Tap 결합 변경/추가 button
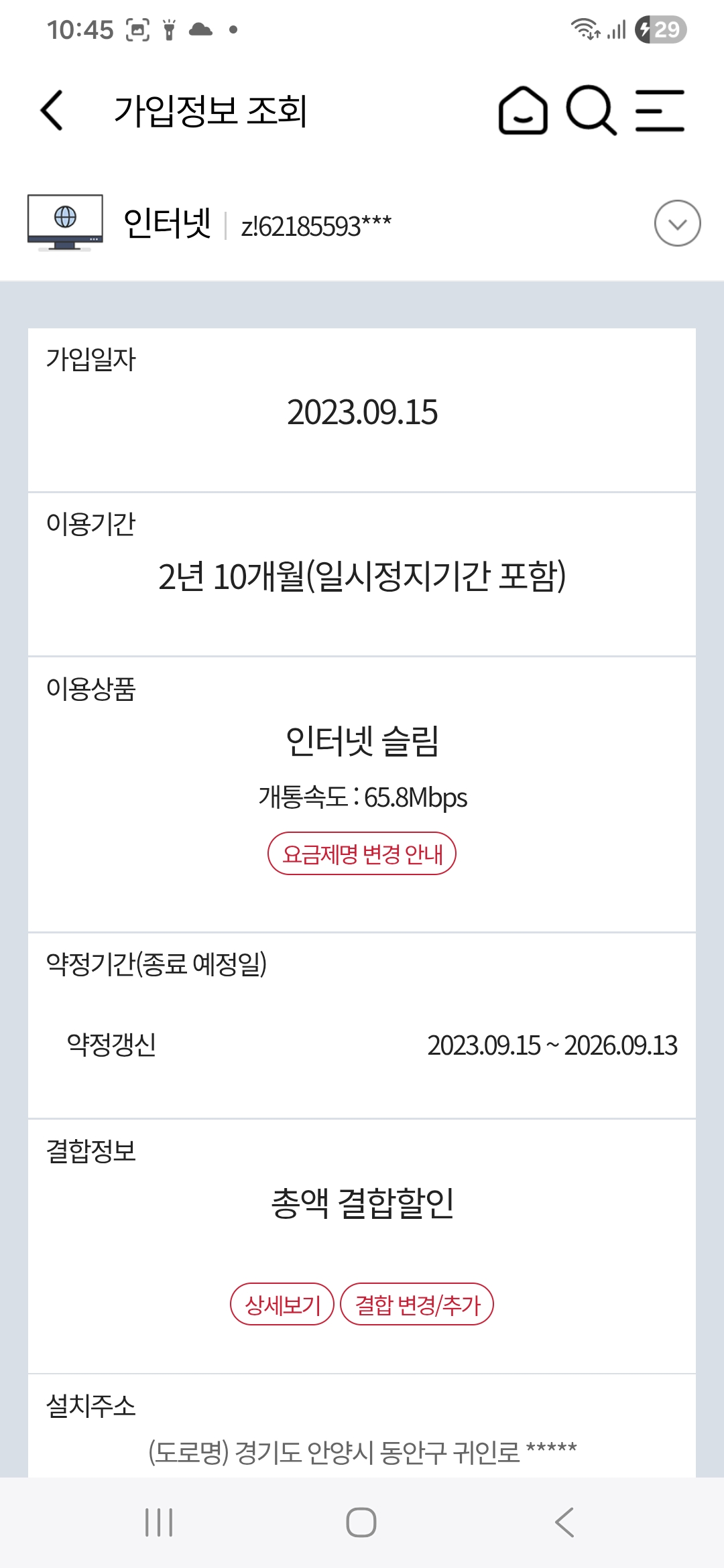This screenshot has height=1568, width=724. click(417, 1304)
